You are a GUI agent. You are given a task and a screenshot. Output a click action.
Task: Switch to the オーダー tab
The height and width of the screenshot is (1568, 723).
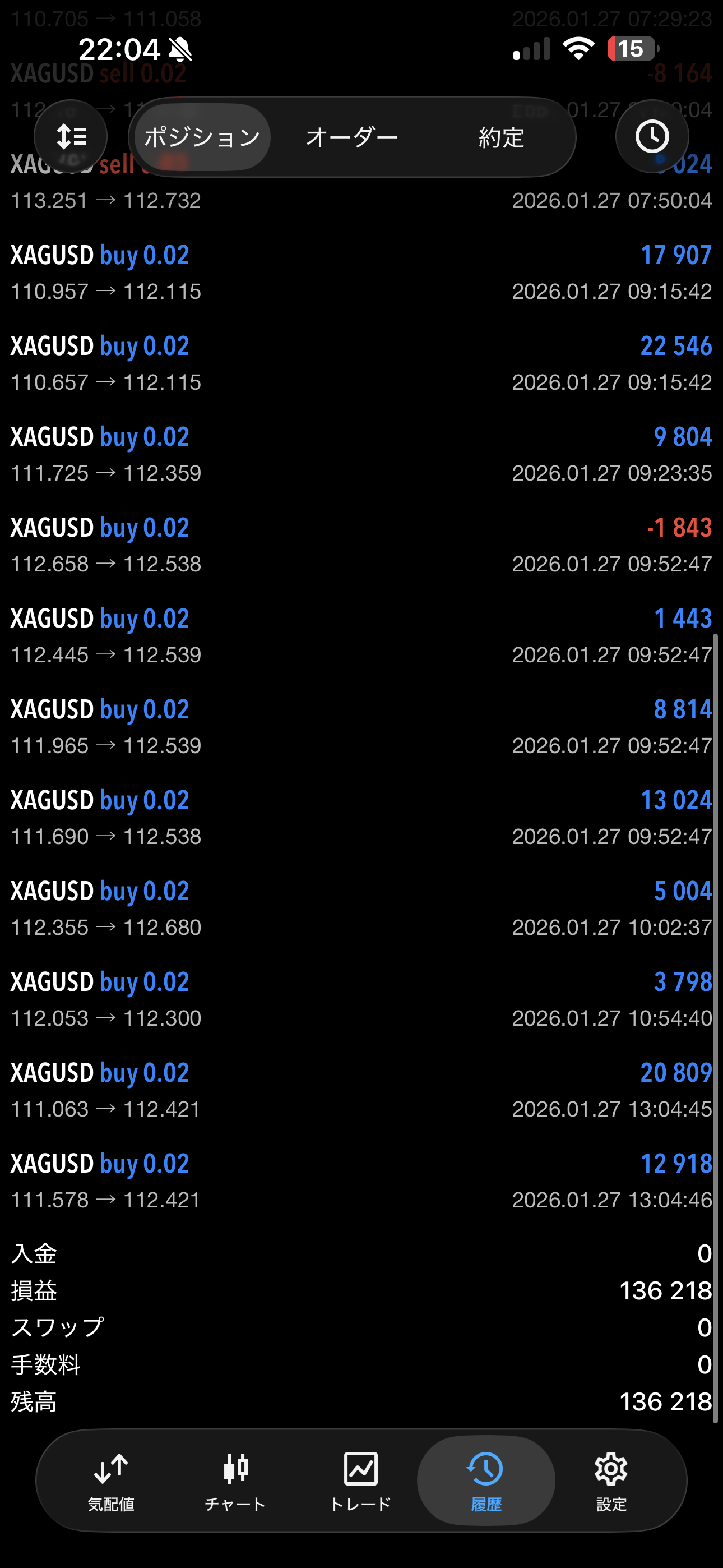point(352,137)
